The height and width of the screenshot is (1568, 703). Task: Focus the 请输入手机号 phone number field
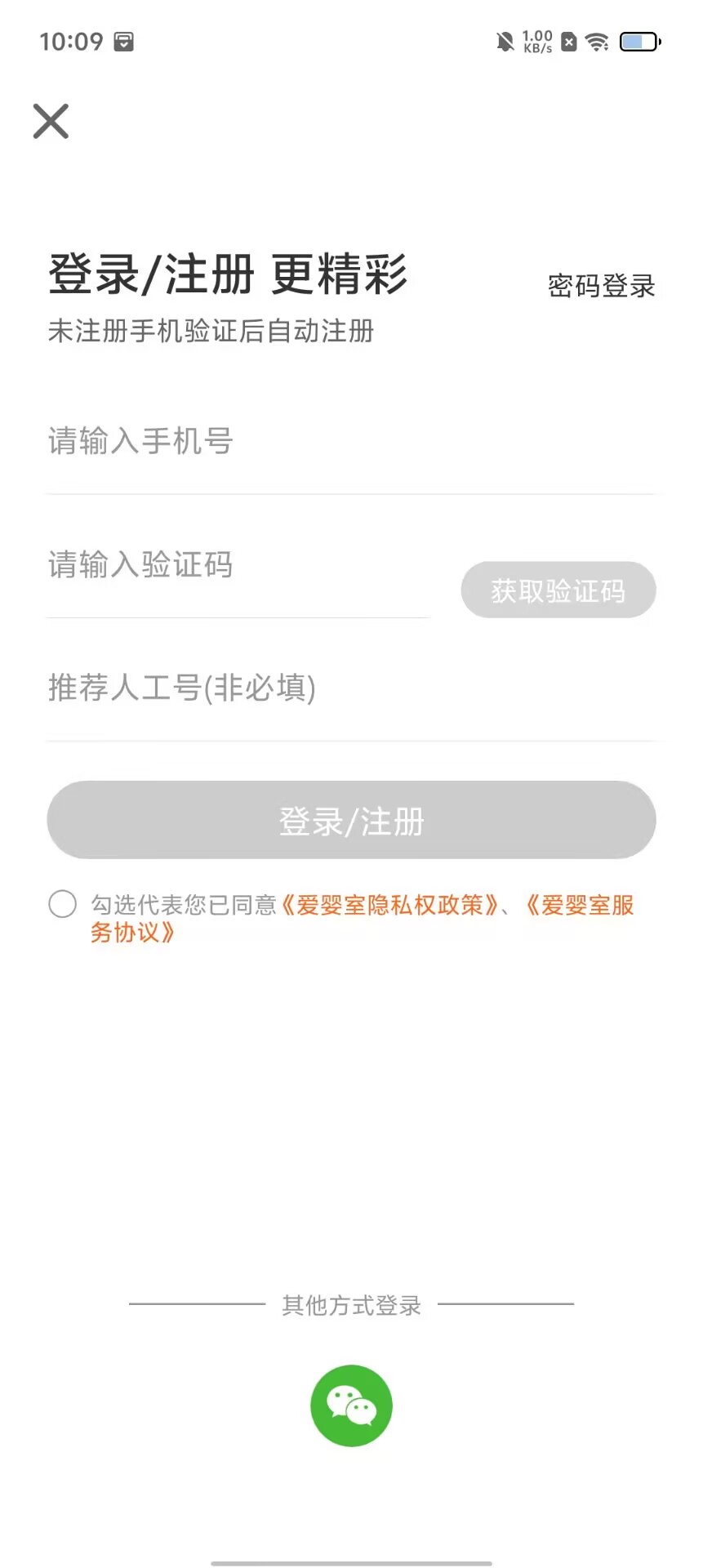351,442
